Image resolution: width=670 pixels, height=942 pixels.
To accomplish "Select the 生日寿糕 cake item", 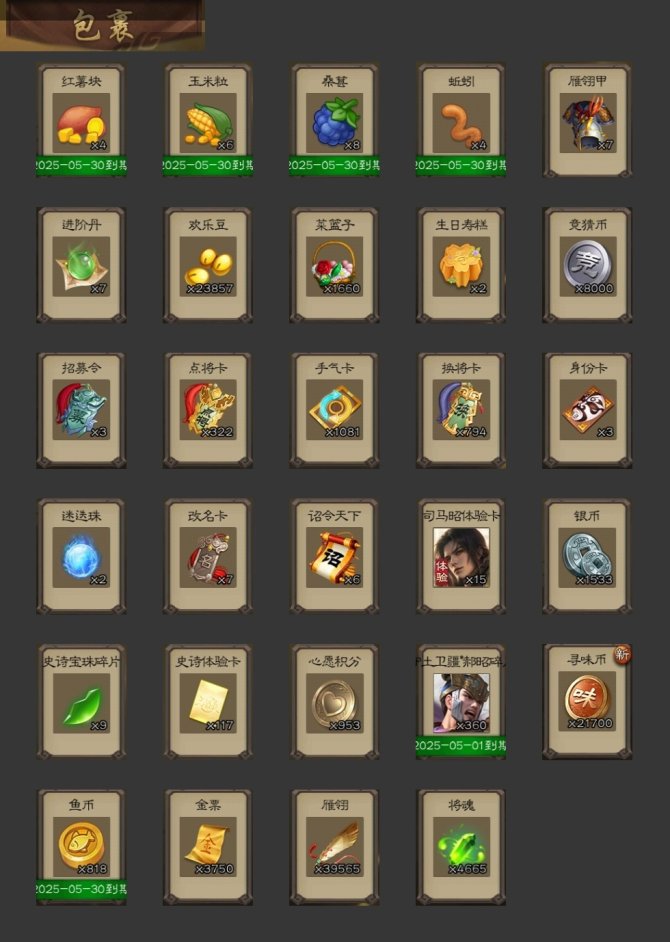I will point(461,266).
